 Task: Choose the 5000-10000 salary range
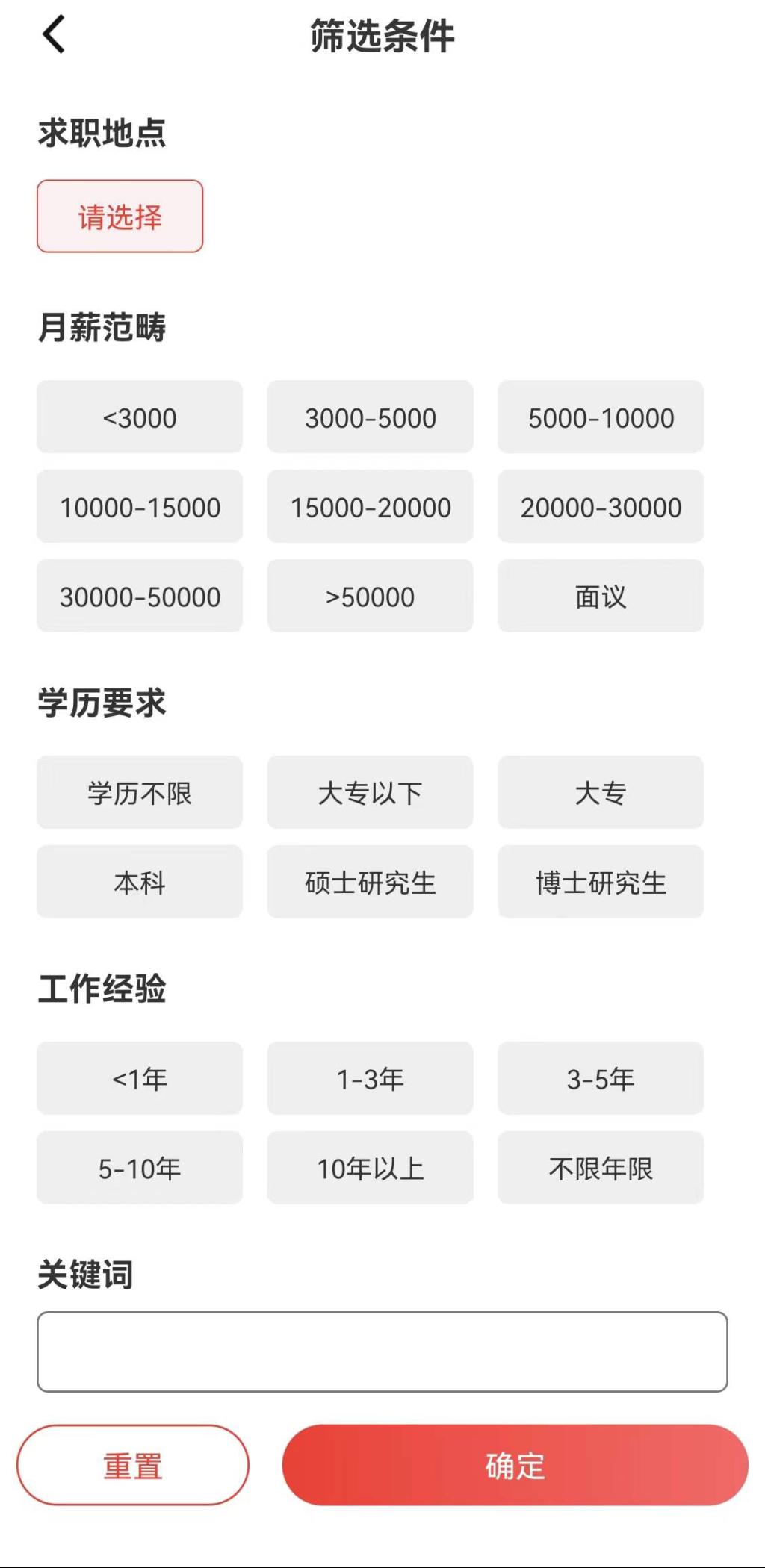pyautogui.click(x=601, y=417)
